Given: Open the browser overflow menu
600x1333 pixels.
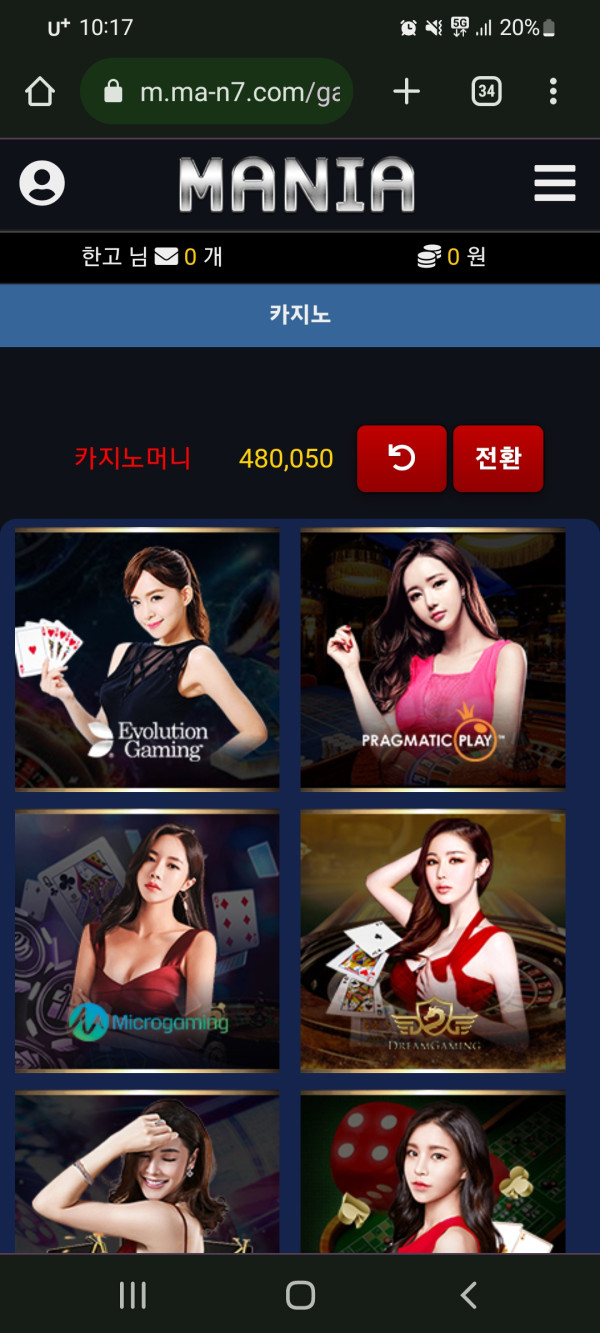Looking at the screenshot, I should [553, 93].
